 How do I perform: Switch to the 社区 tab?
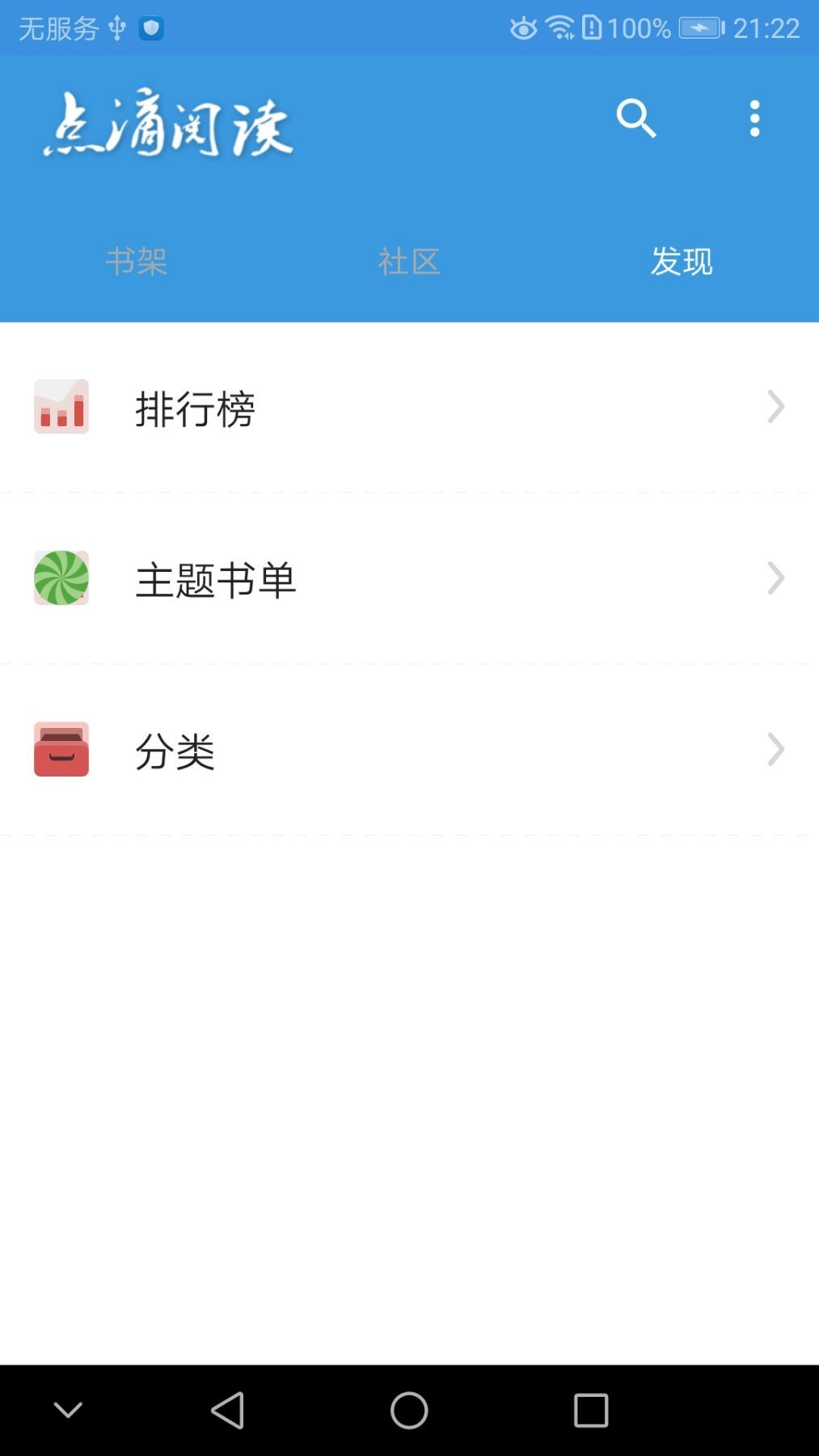point(409,260)
